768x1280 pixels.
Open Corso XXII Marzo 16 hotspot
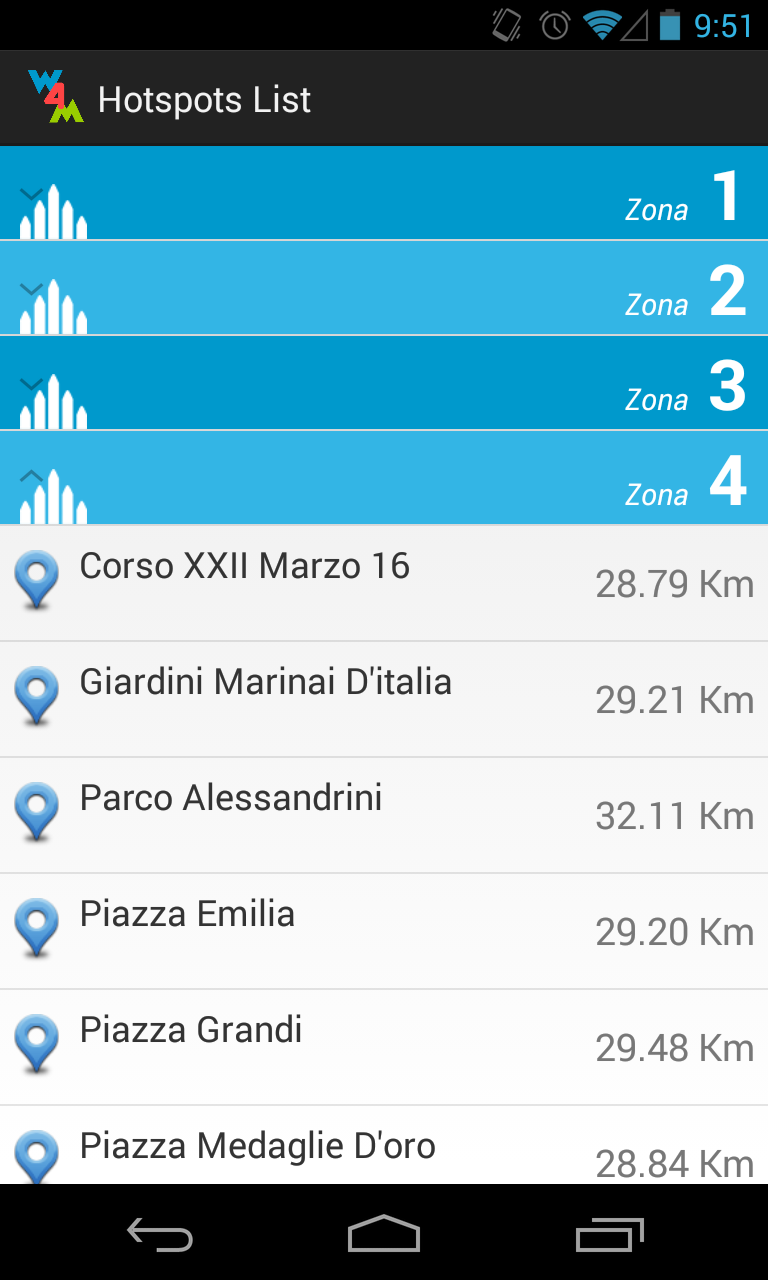384,583
